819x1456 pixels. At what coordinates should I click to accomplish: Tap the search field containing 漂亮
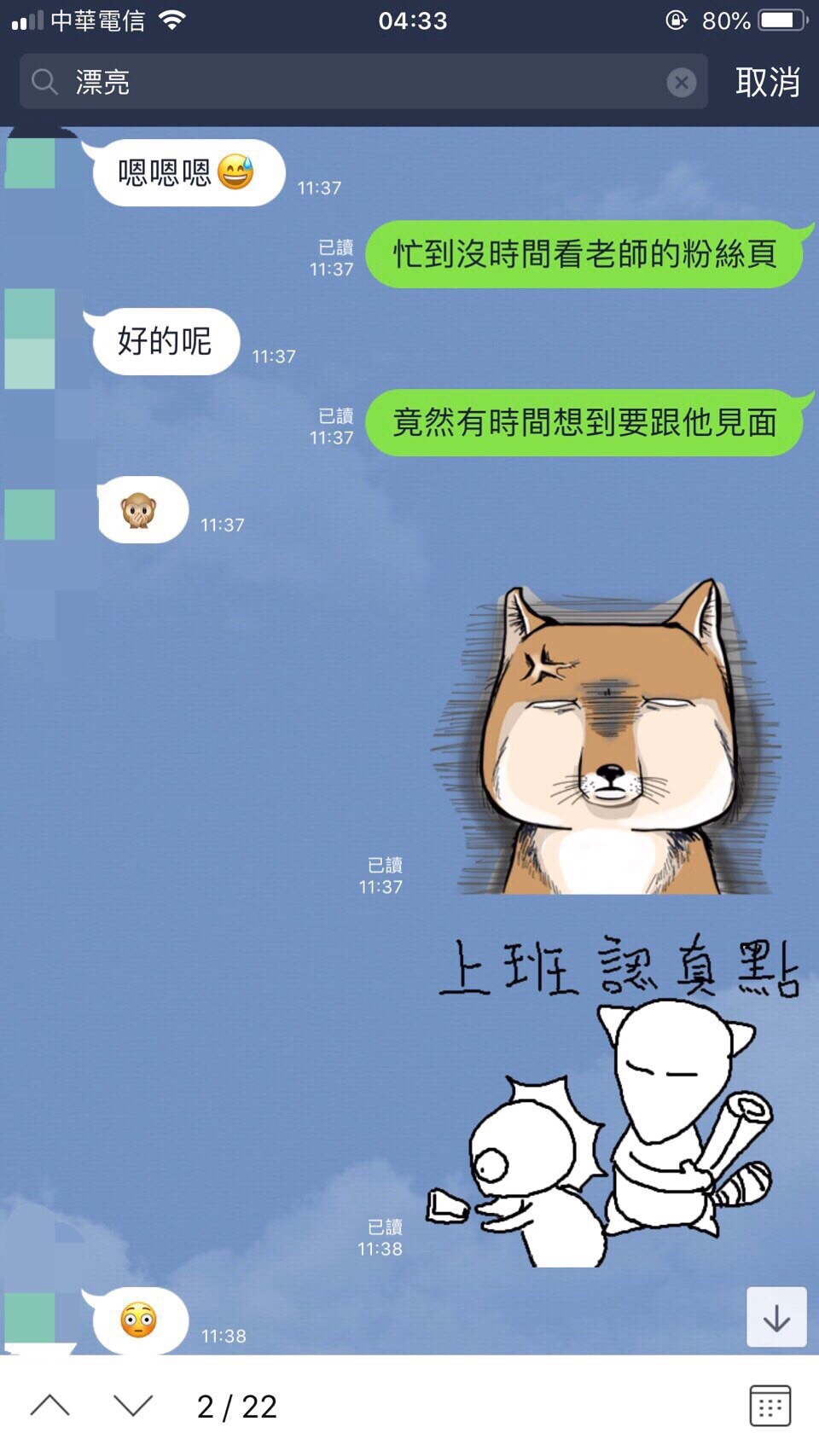(x=358, y=82)
